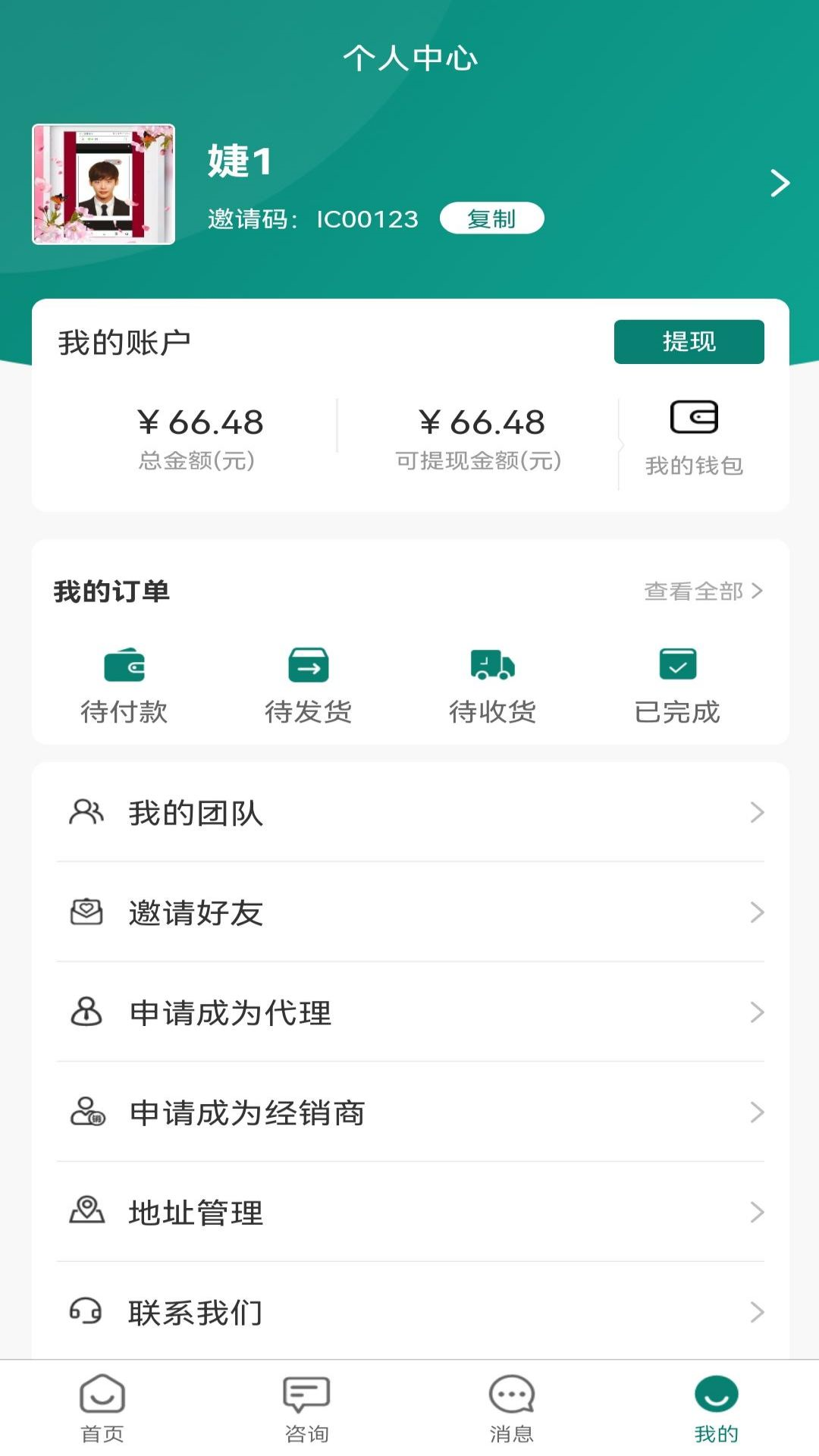This screenshot has width=819, height=1456.
Task: Expand profile details via the top-right chevron
Action: click(x=780, y=182)
